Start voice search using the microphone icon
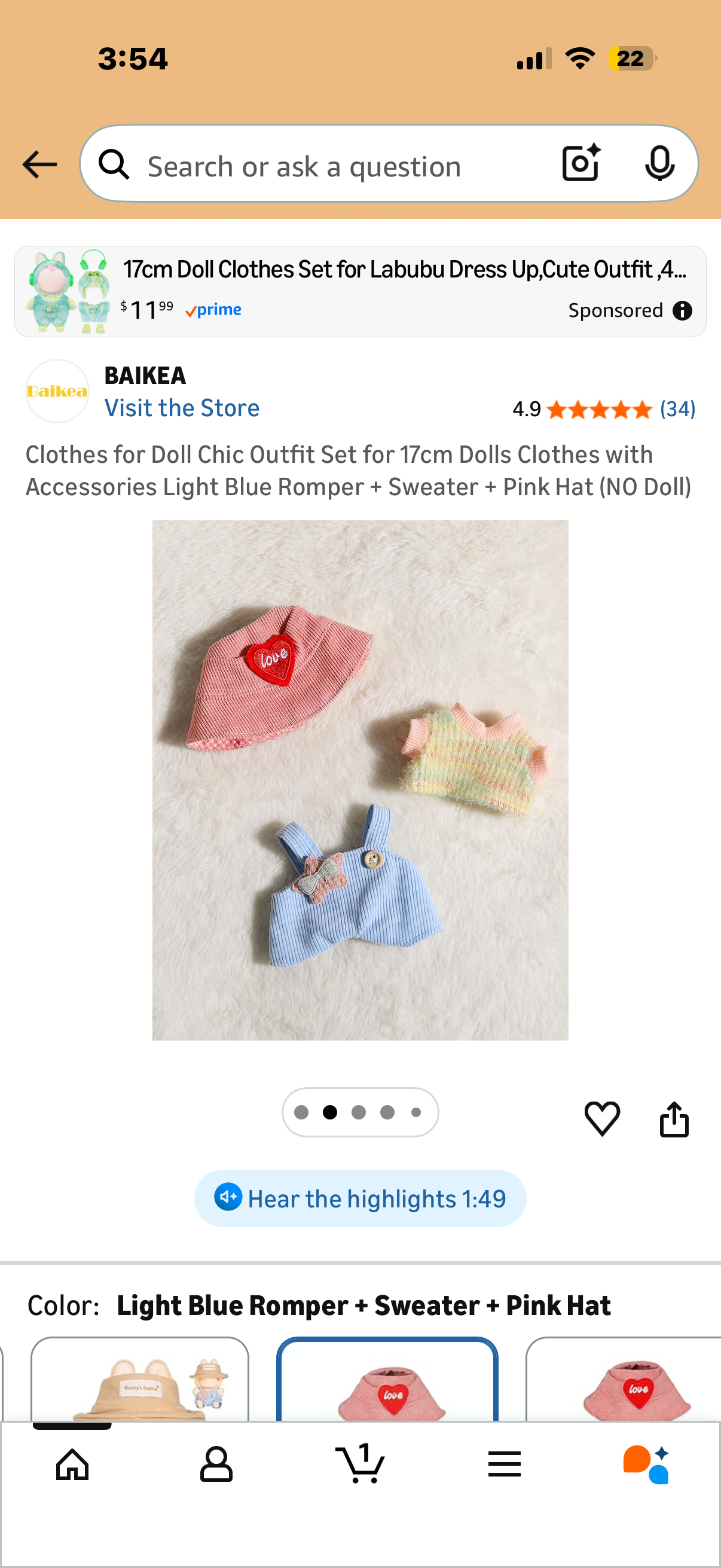 pos(659,163)
